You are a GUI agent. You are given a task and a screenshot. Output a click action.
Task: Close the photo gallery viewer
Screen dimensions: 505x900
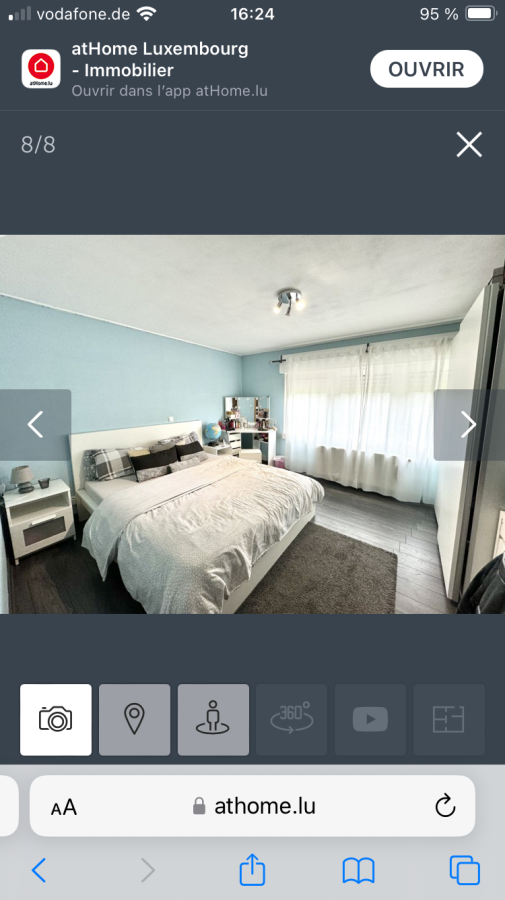tap(469, 144)
